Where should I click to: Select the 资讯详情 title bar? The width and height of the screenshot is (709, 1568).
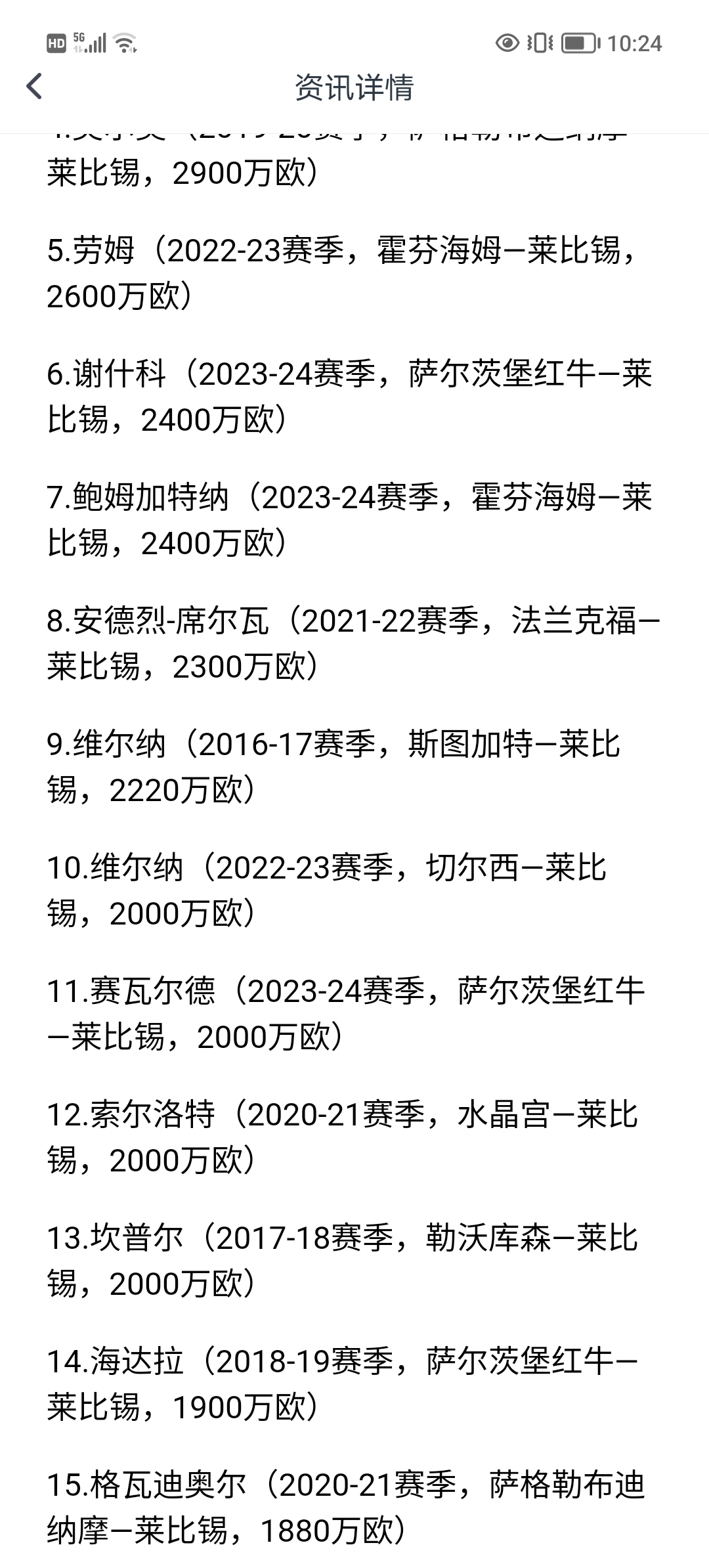(x=354, y=86)
